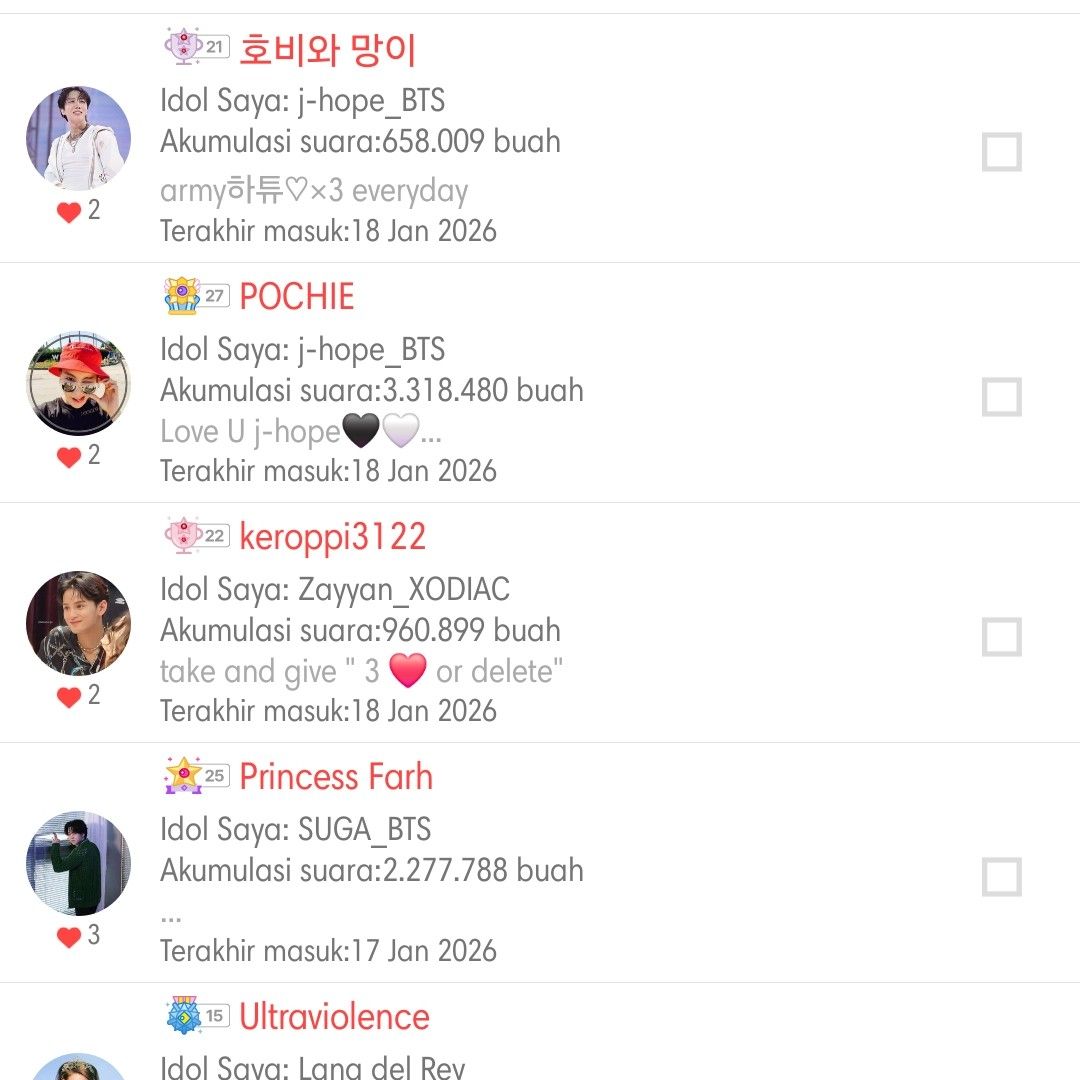Select POCHIE's checkbox
1080x1080 pixels.
pyautogui.click(x=1002, y=397)
